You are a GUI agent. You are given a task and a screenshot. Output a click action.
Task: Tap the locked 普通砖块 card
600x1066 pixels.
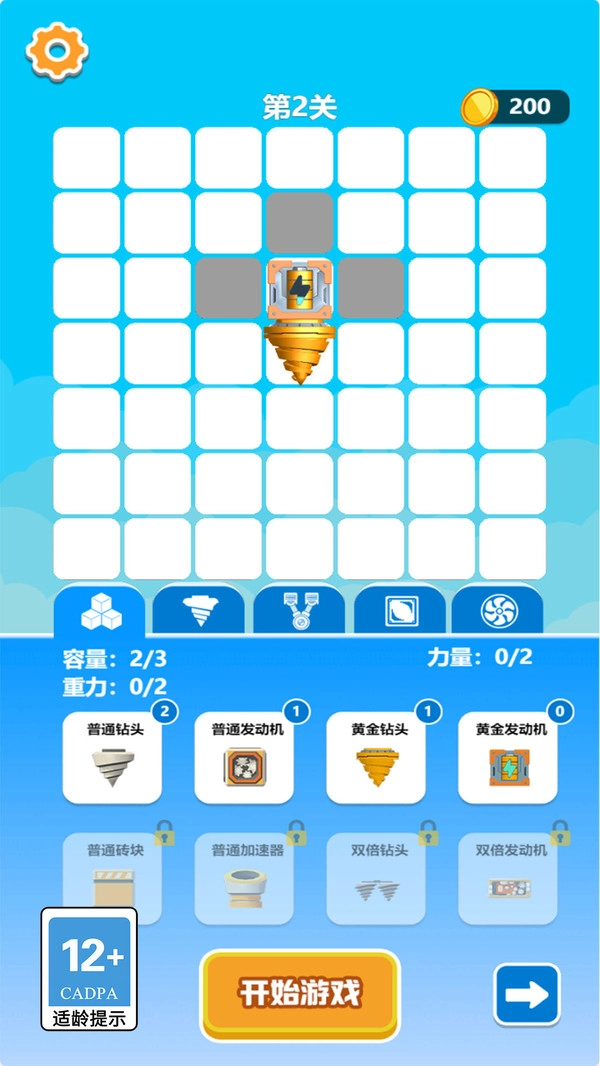click(x=113, y=878)
